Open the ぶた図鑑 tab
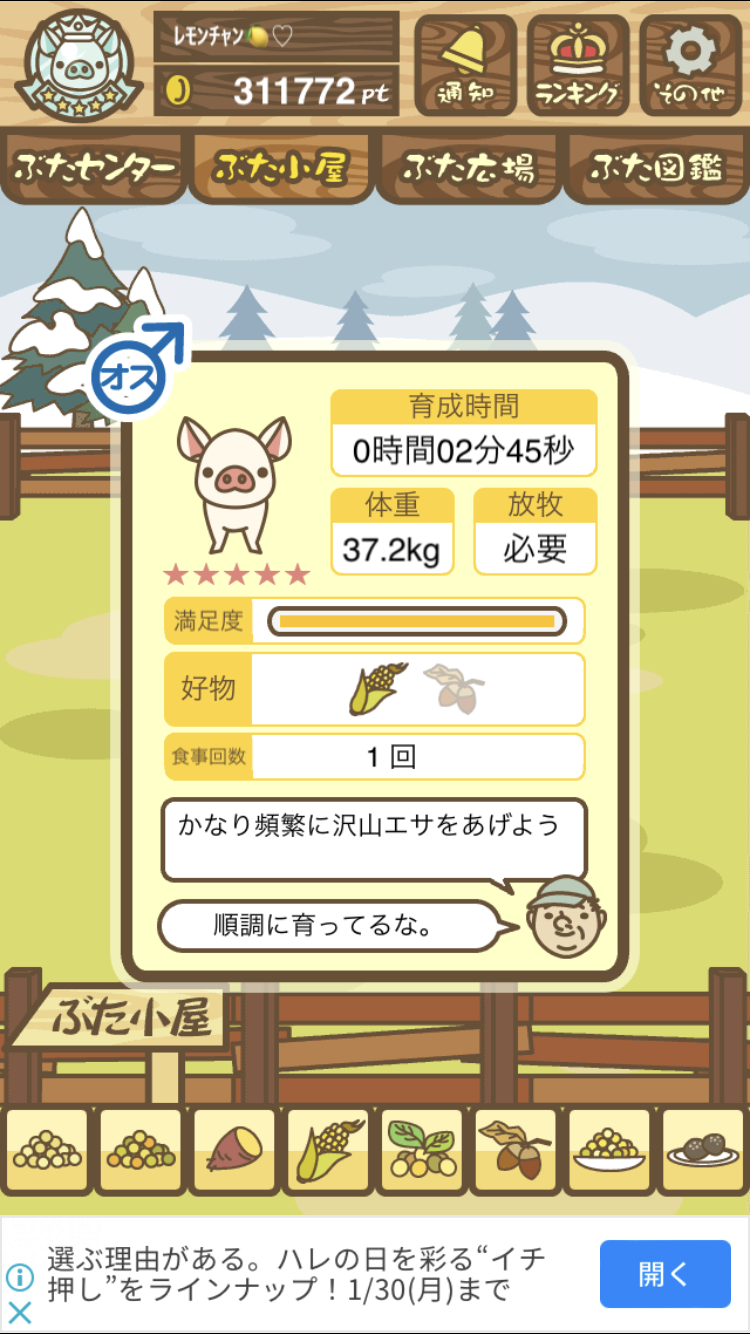This screenshot has height=1334, width=750. (656, 167)
